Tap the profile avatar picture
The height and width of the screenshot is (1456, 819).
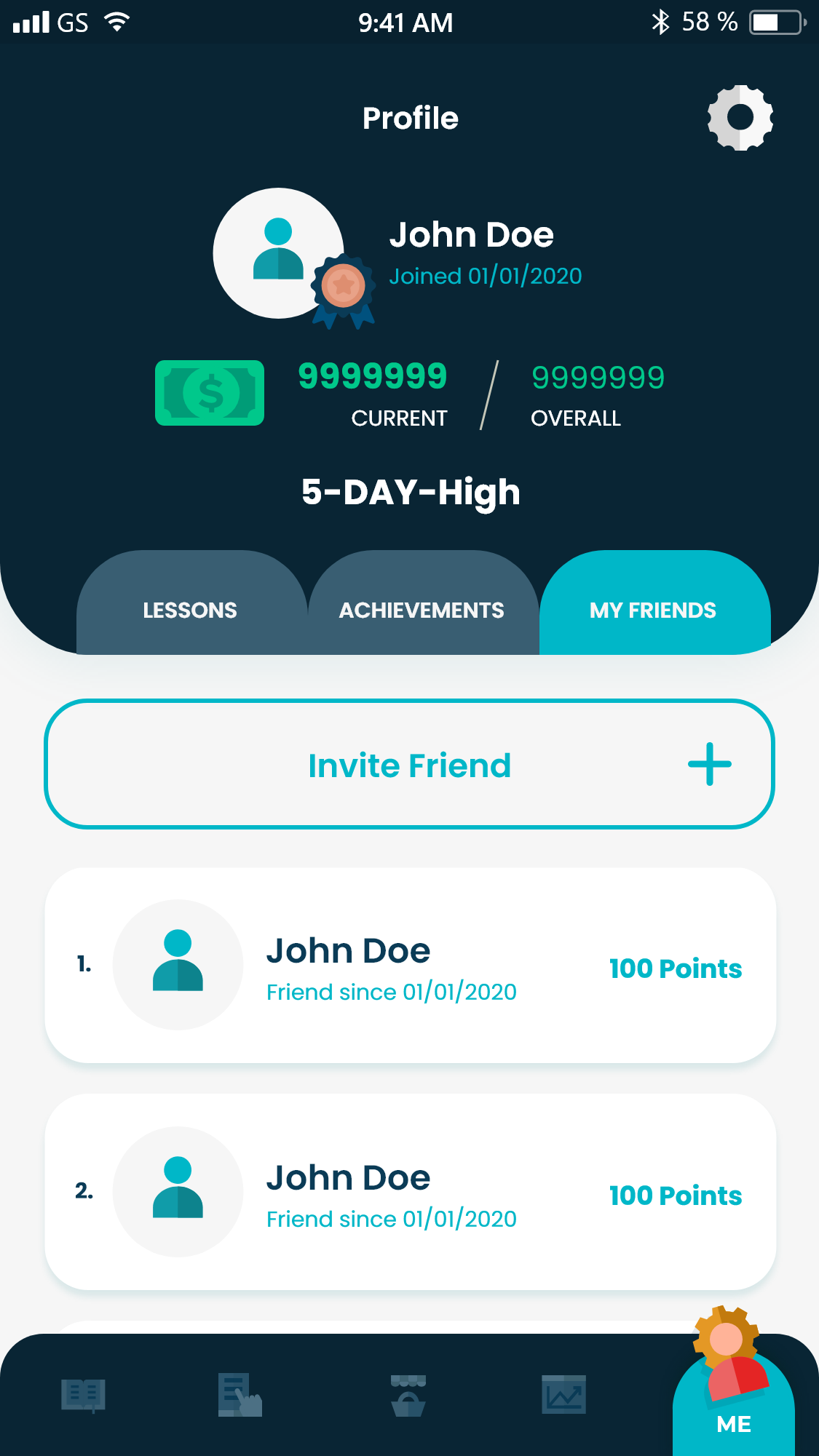[279, 252]
